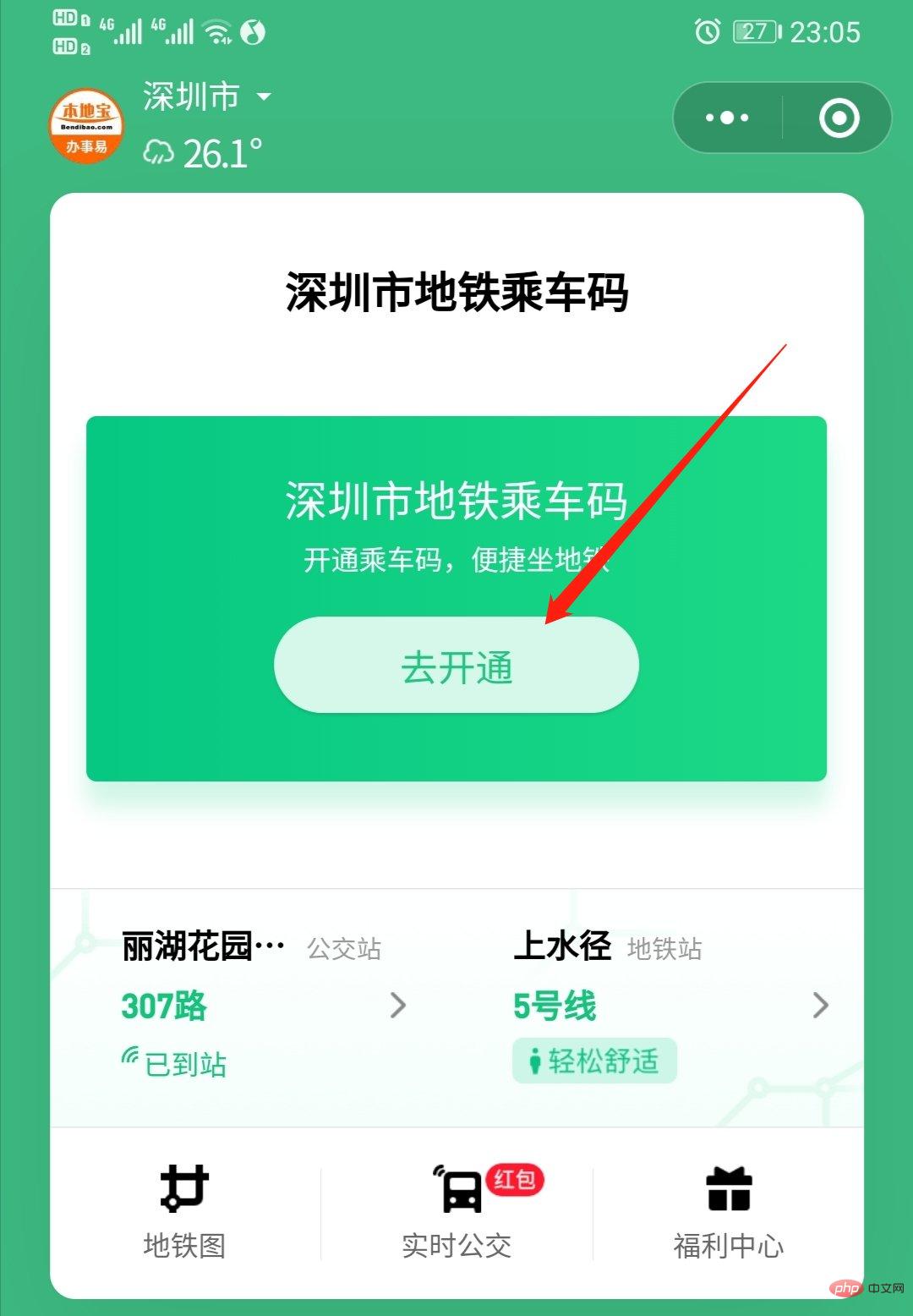Open 地铁图 subway map

click(184, 1211)
